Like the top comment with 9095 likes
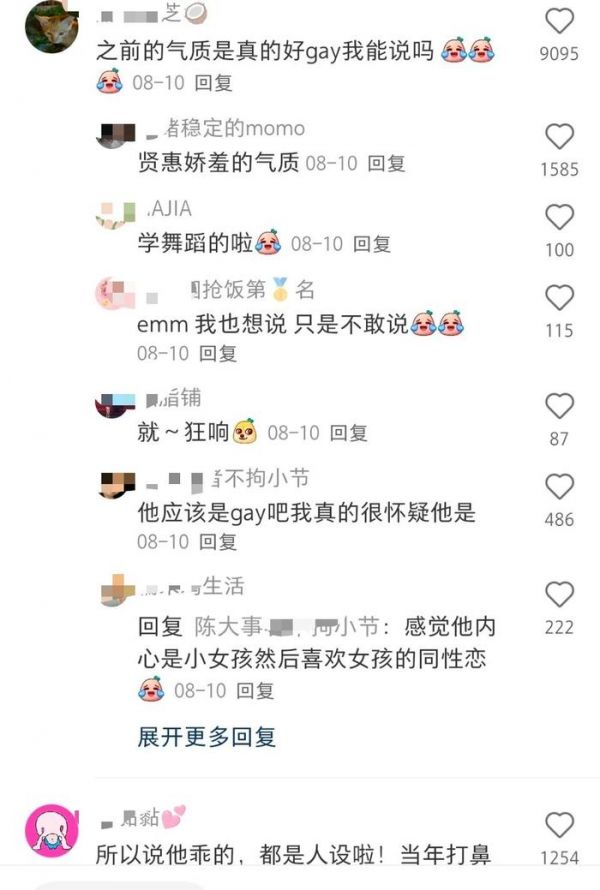The height and width of the screenshot is (890, 600). [559, 21]
